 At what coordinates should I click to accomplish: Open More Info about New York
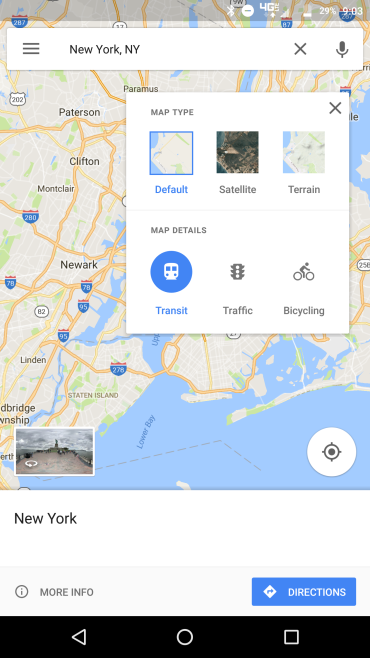(55, 592)
